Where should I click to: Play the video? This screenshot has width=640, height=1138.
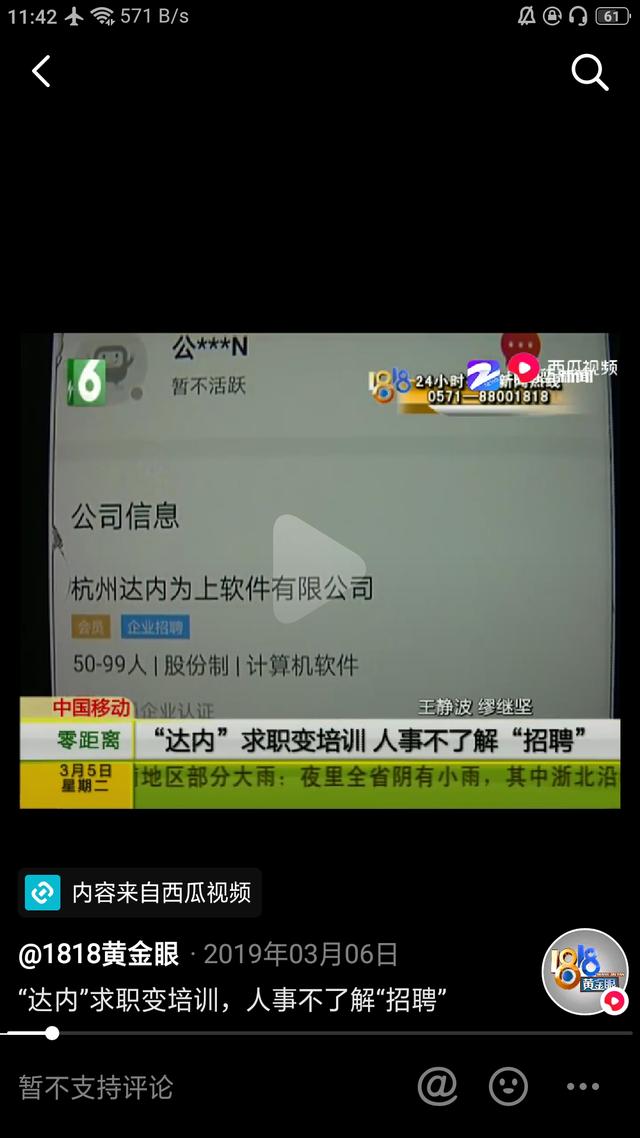pos(319,569)
